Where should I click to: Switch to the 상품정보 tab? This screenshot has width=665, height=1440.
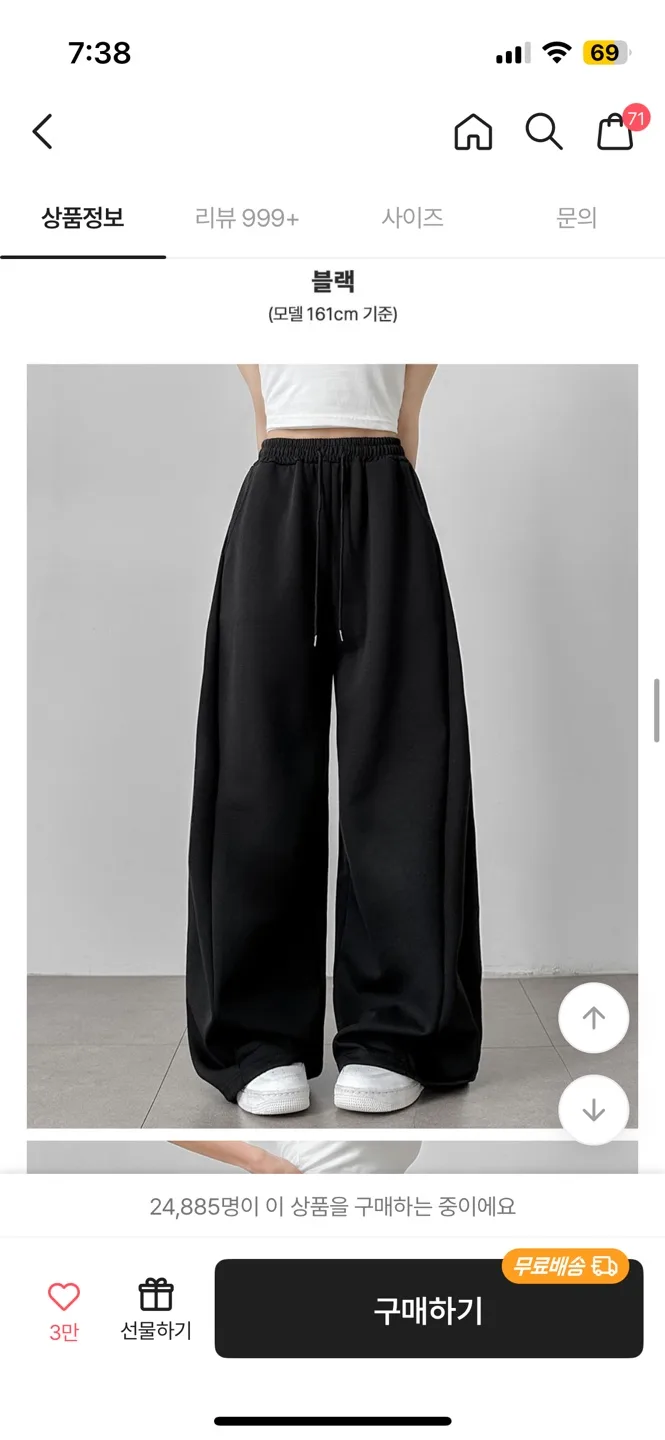83,218
